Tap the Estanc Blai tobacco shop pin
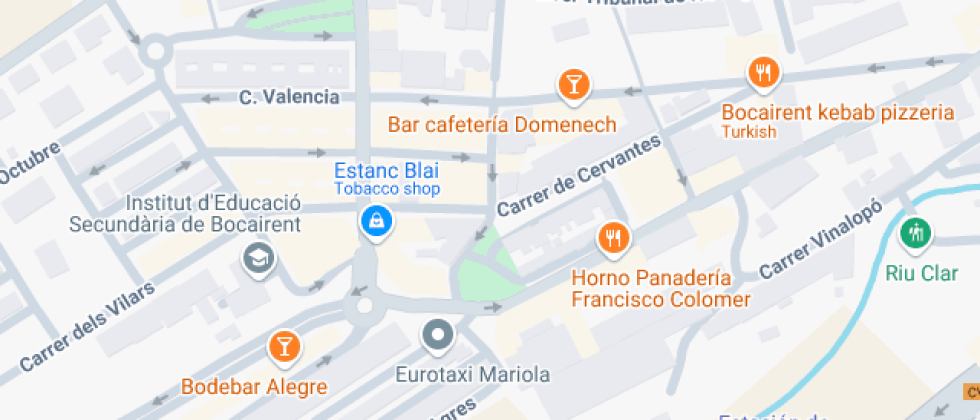This screenshot has width=980, height=420. tap(376, 221)
